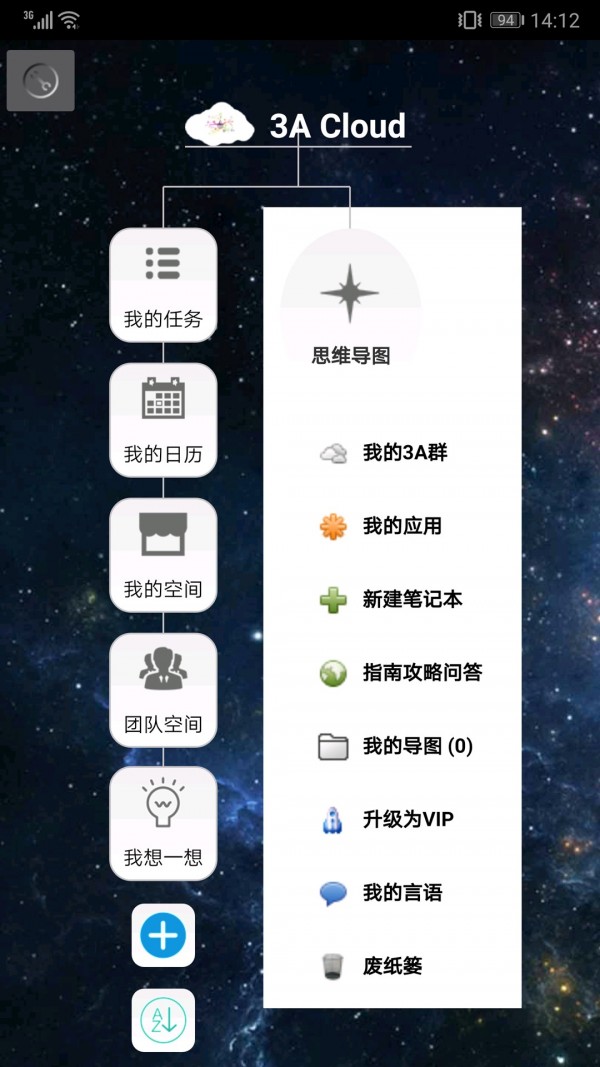600x1067 pixels.
Task: Open 团队空间 team node
Action: [x=163, y=690]
